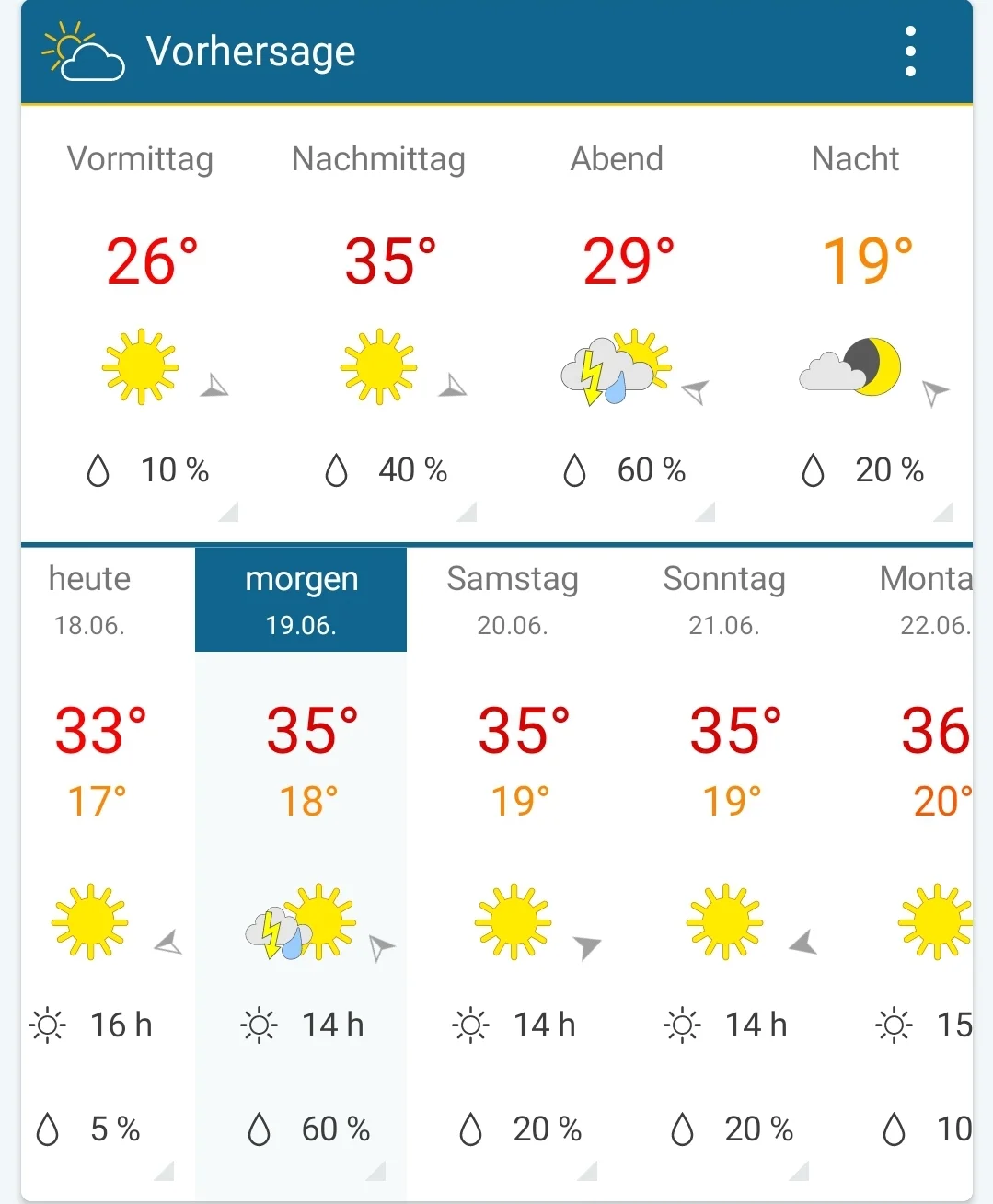This screenshot has width=993, height=1204.
Task: Switch to Sonntag 21.06. forecast
Action: (724, 600)
